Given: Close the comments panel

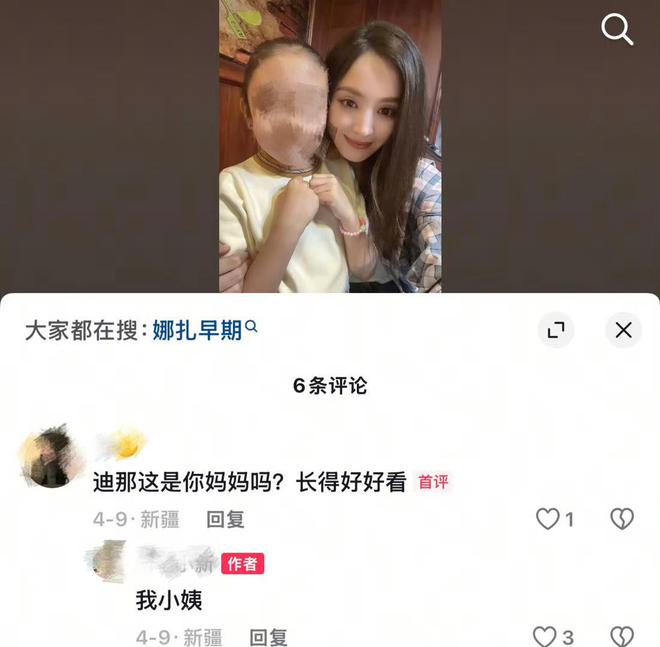Looking at the screenshot, I should point(623,330).
